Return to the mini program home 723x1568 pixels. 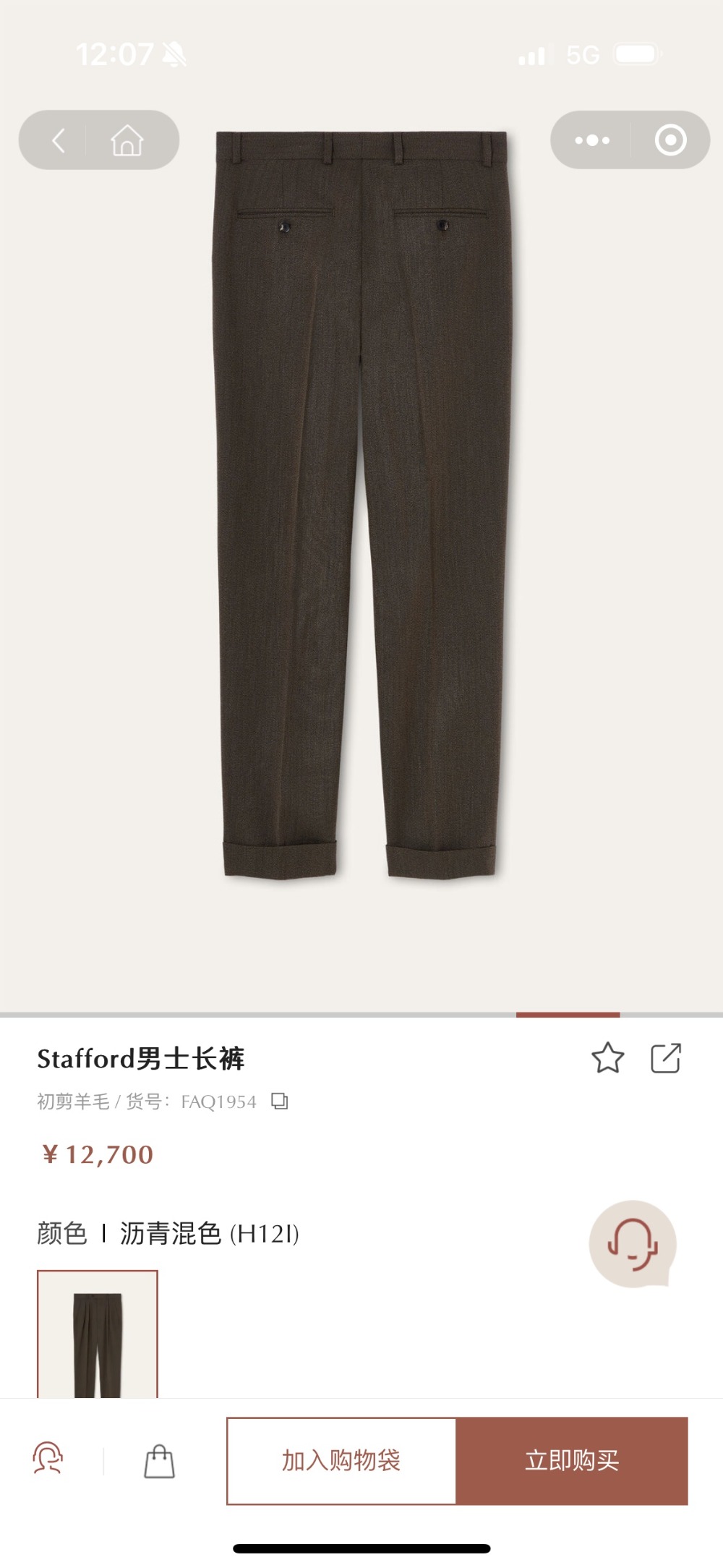coord(127,140)
